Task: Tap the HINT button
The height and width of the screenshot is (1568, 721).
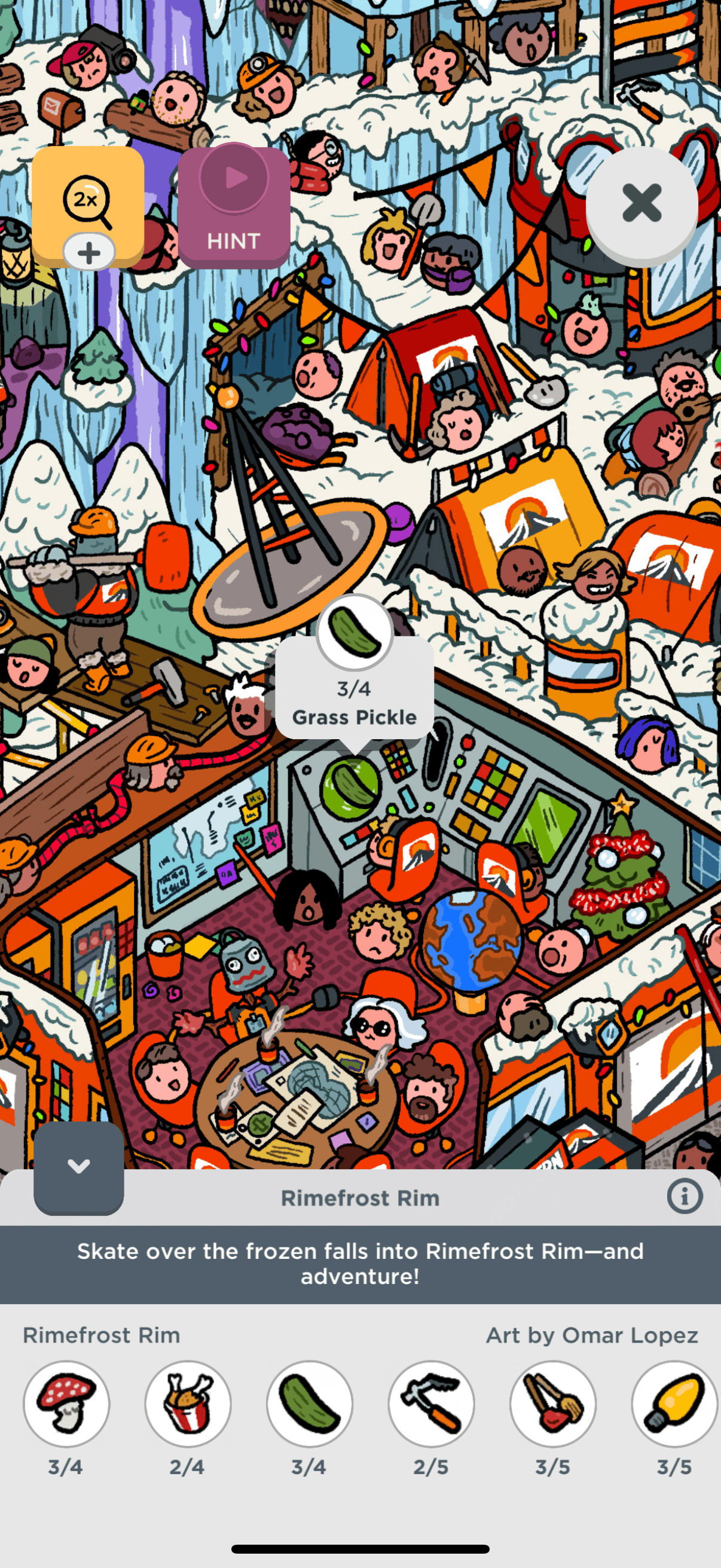Action: pyautogui.click(x=234, y=206)
